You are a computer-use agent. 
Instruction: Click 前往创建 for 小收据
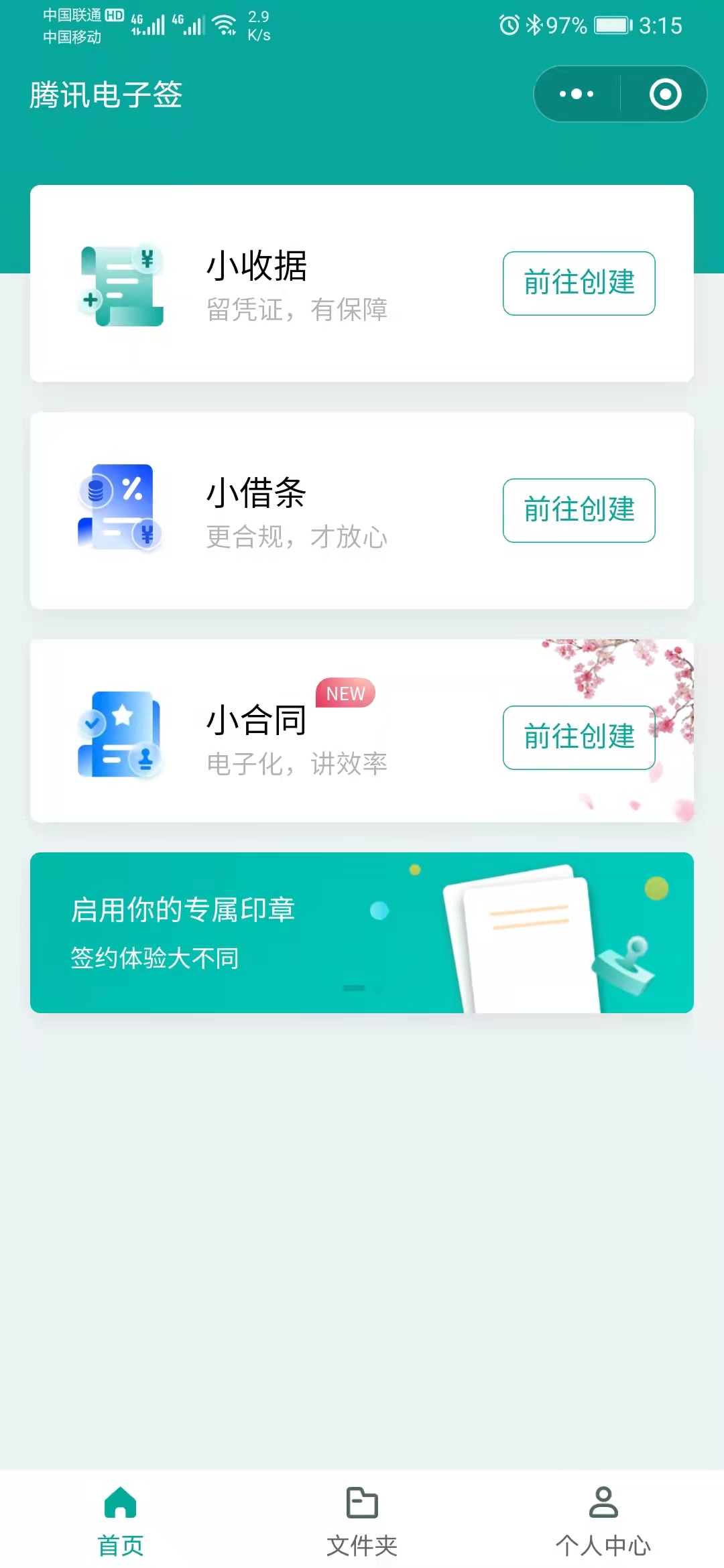click(579, 283)
